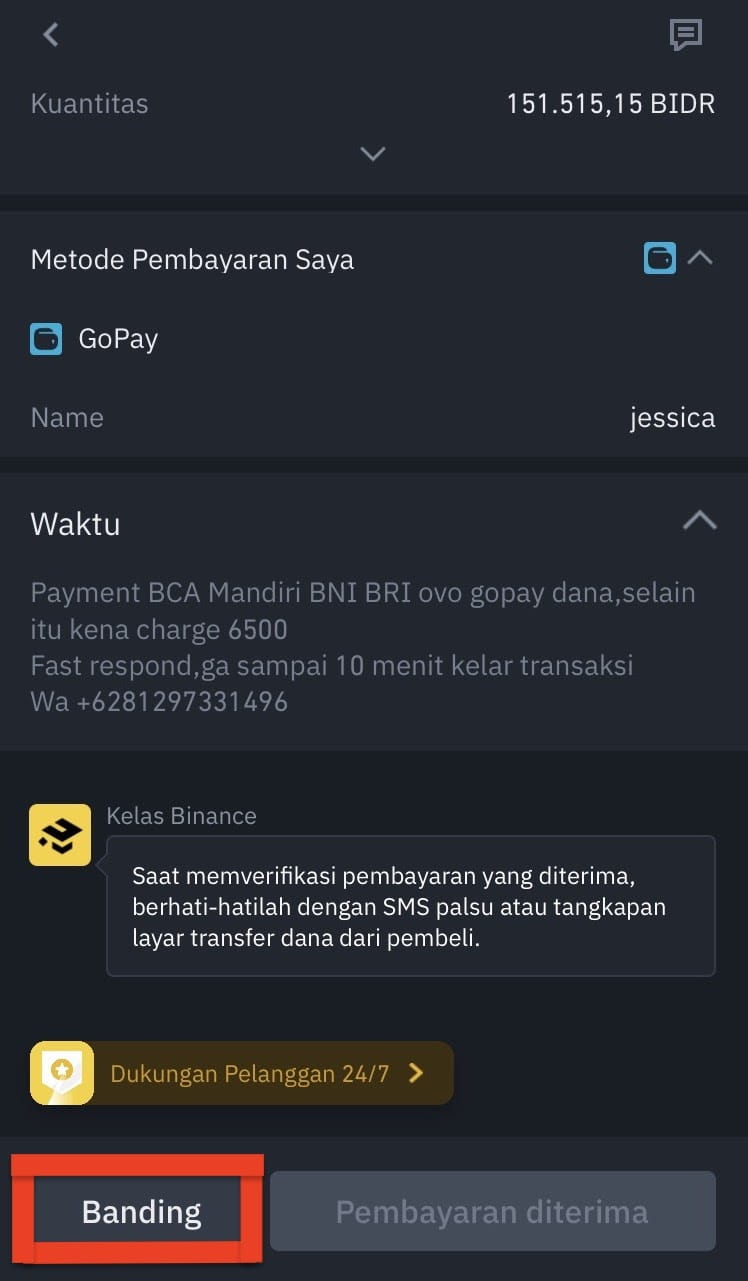This screenshot has height=1281, width=748.
Task: Collapse the Metode Pembayaran Saya section
Action: point(700,259)
